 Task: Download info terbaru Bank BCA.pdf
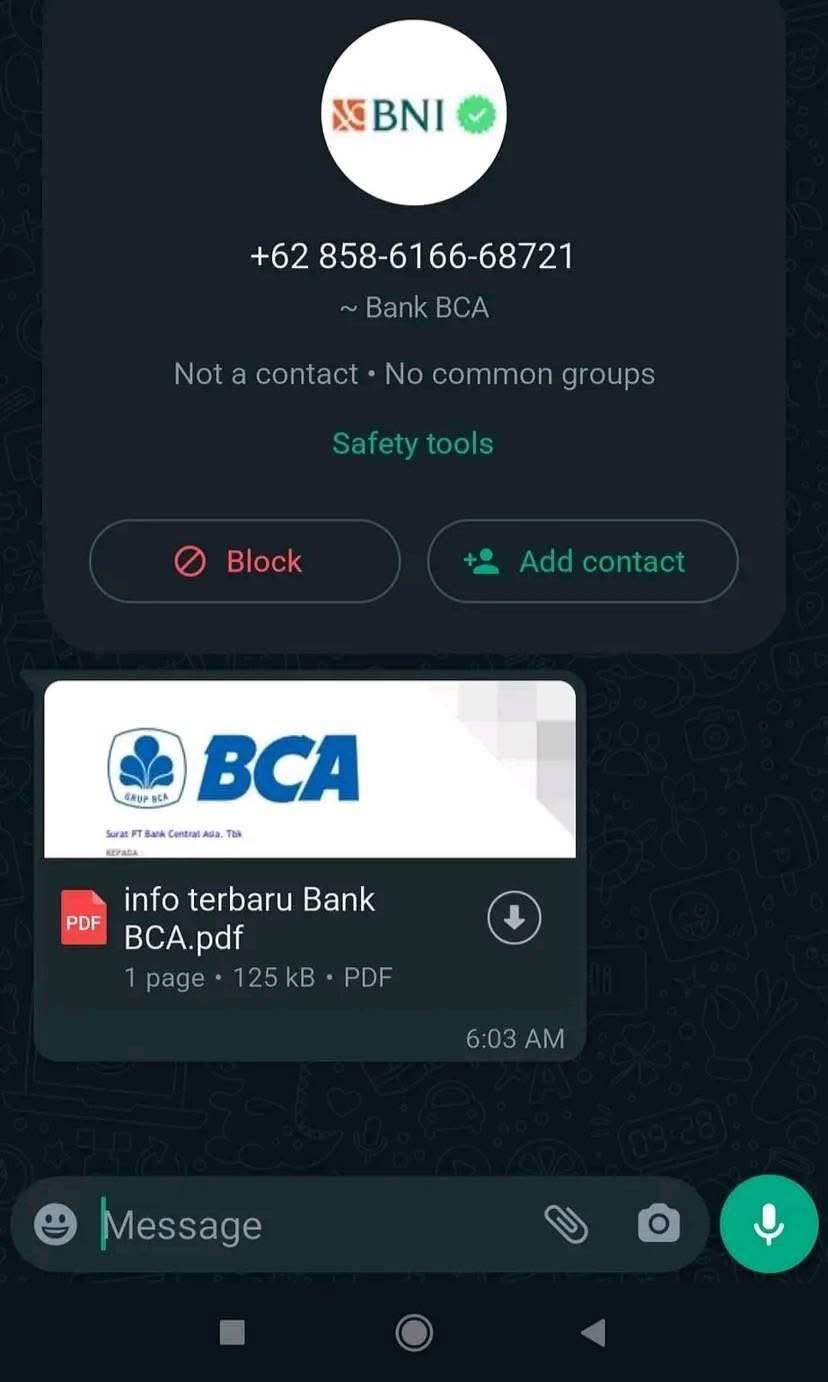click(x=514, y=917)
